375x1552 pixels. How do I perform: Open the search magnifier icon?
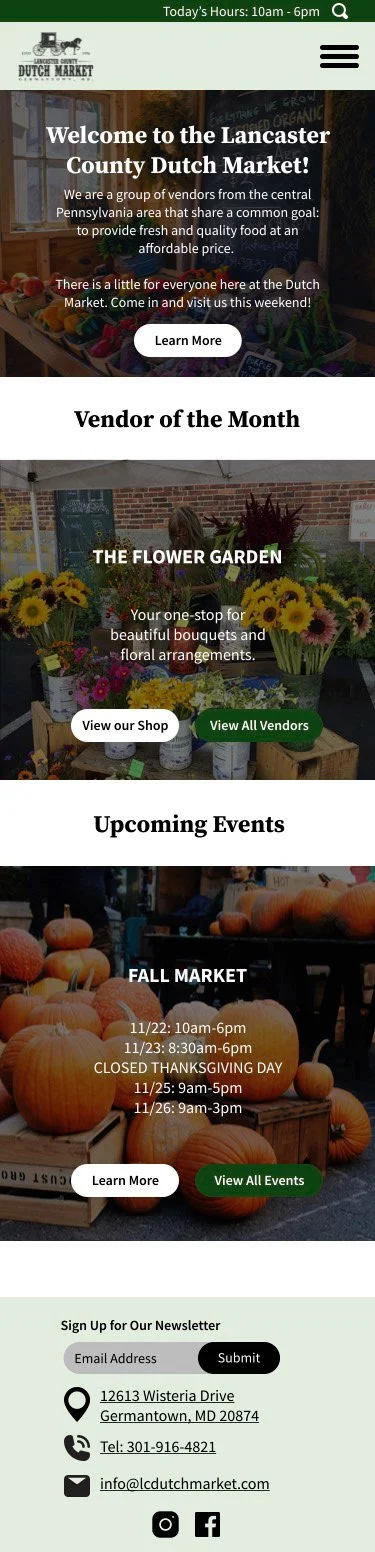pos(340,11)
